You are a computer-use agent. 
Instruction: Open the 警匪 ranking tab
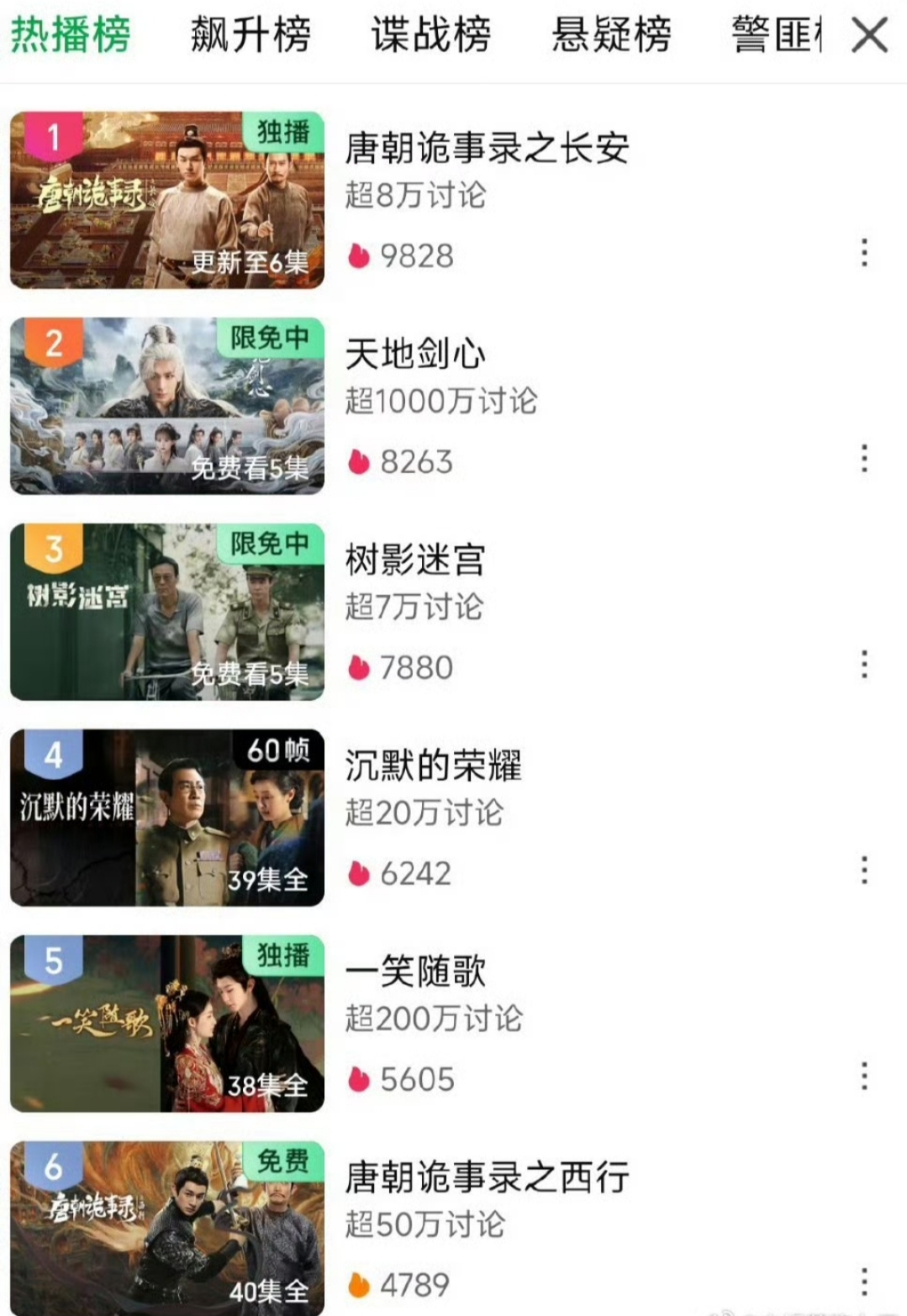[776, 35]
